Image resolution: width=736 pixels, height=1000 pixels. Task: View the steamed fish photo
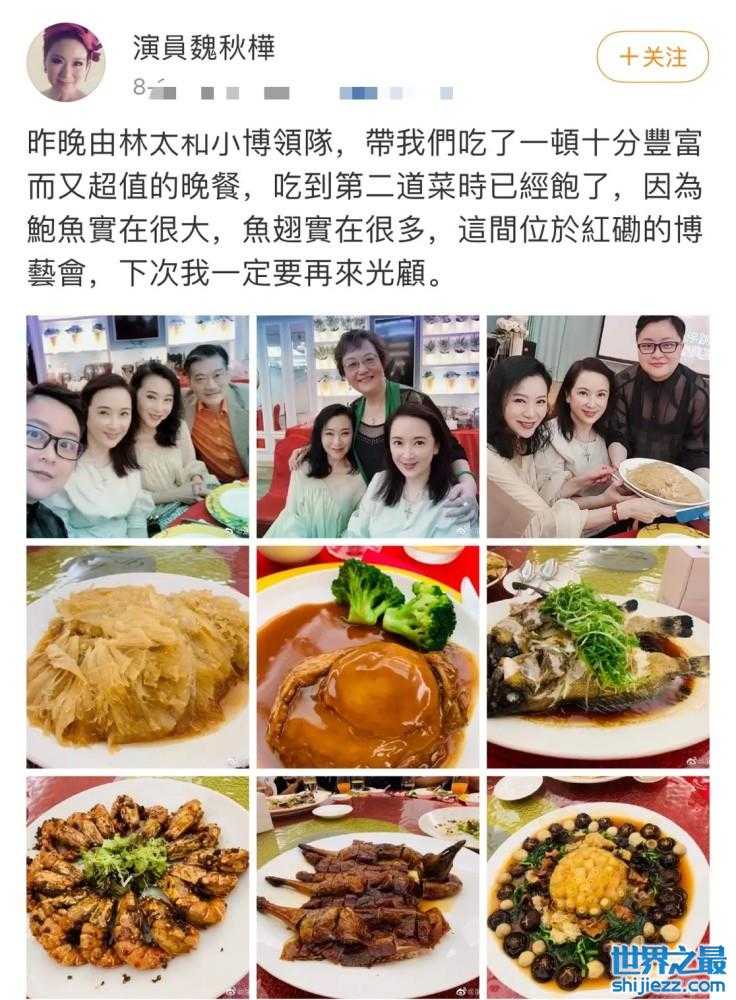pos(598,657)
